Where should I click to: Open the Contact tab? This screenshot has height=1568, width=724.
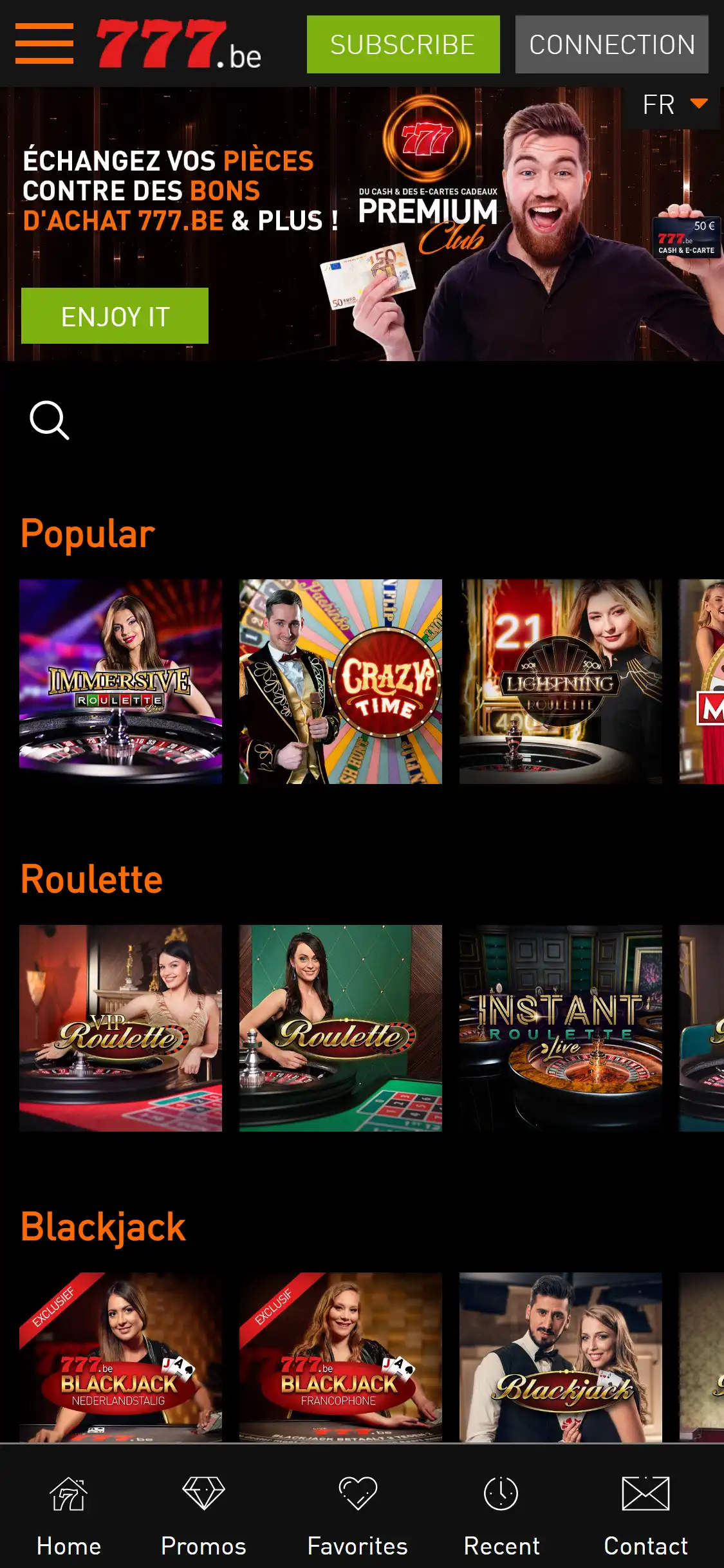click(645, 1517)
